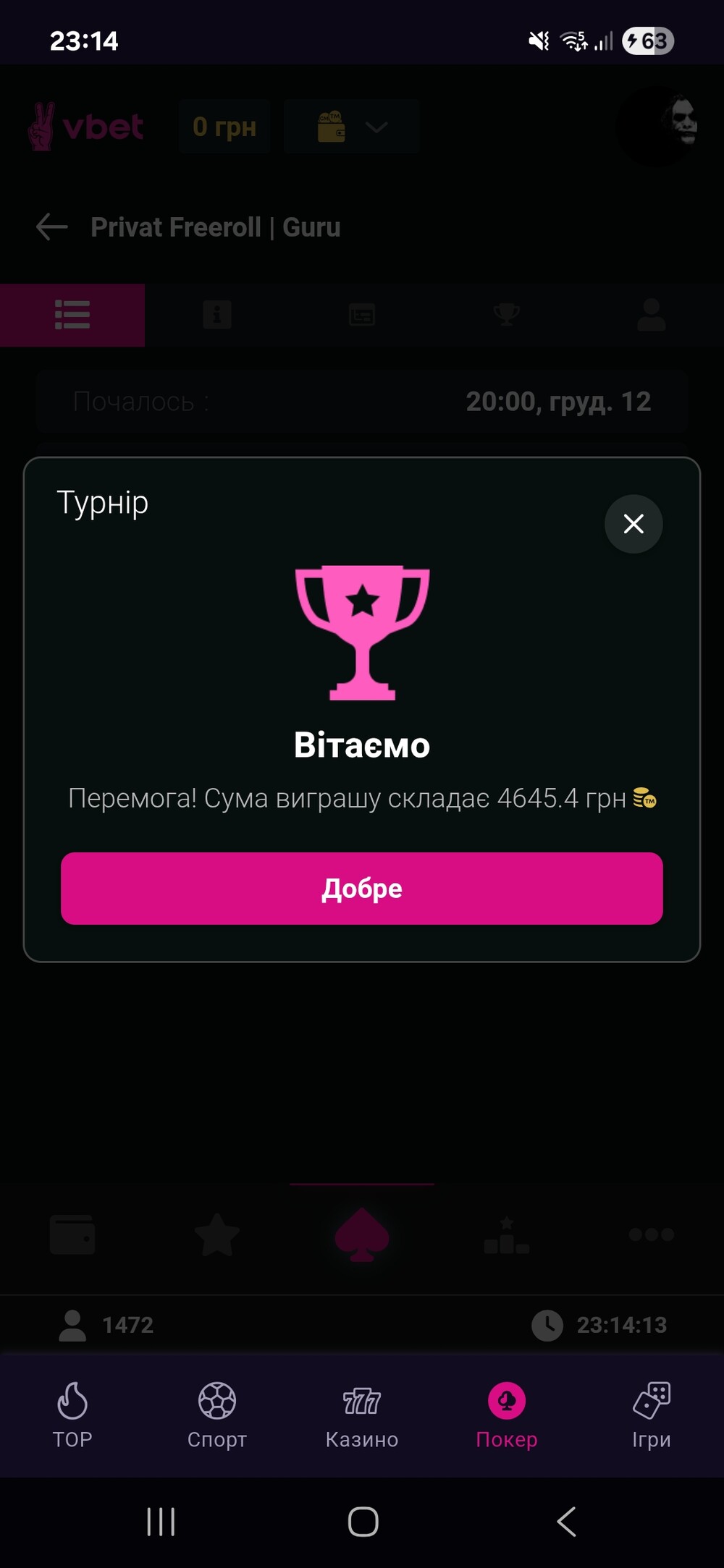
Task: Go back using the system back button
Action: (567, 1521)
